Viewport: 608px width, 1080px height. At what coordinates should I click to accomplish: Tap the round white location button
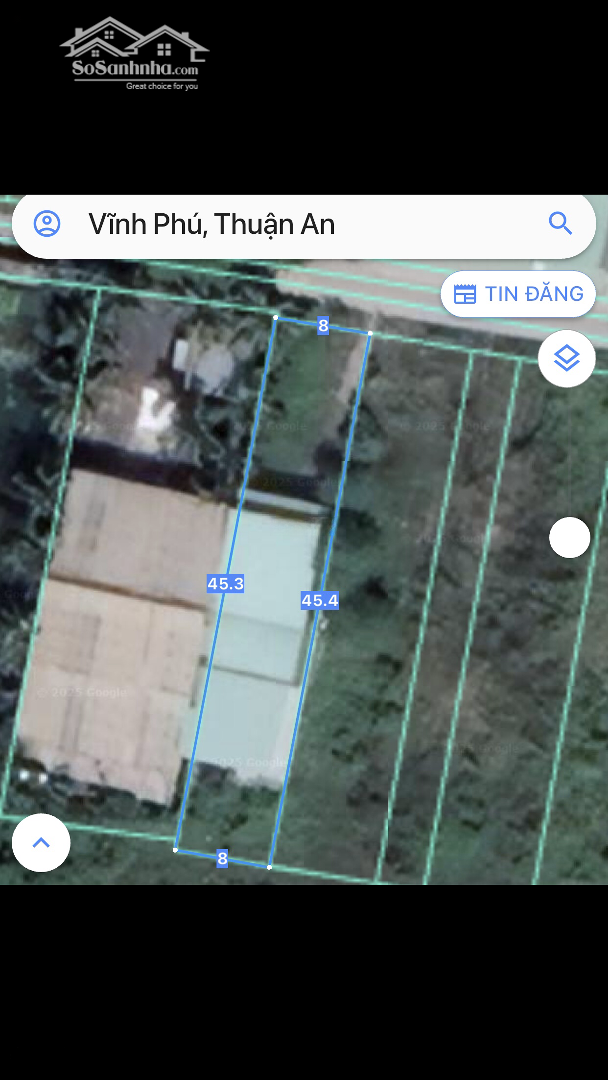pos(569,537)
